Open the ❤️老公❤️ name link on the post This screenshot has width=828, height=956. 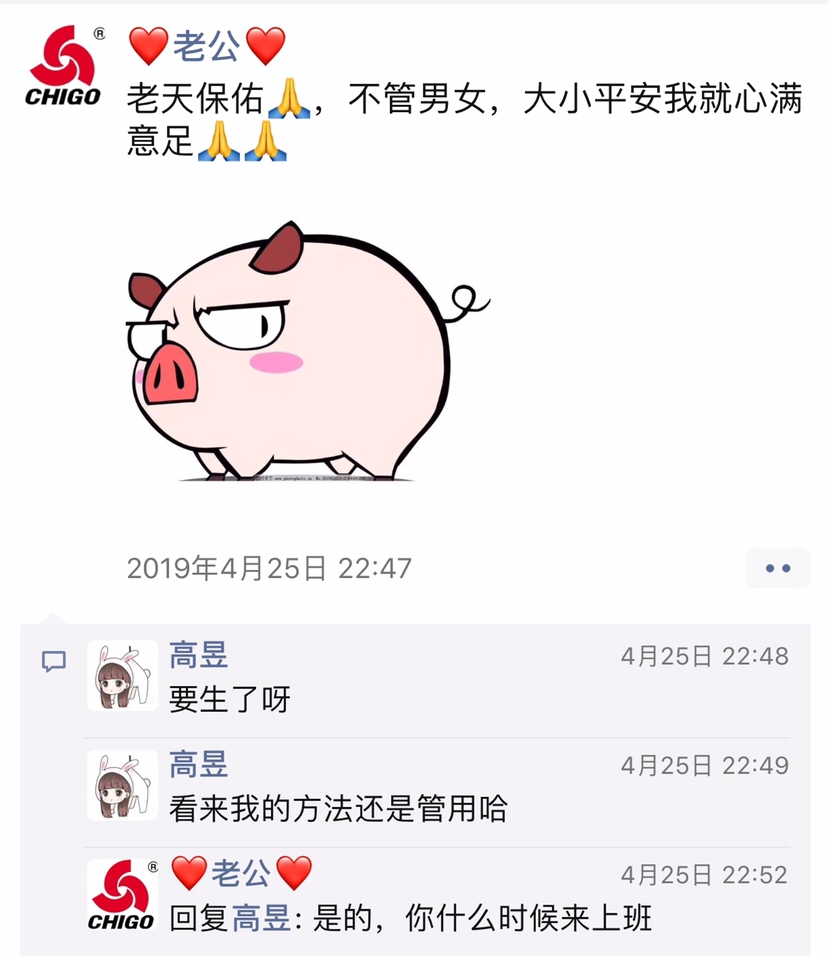[207, 46]
